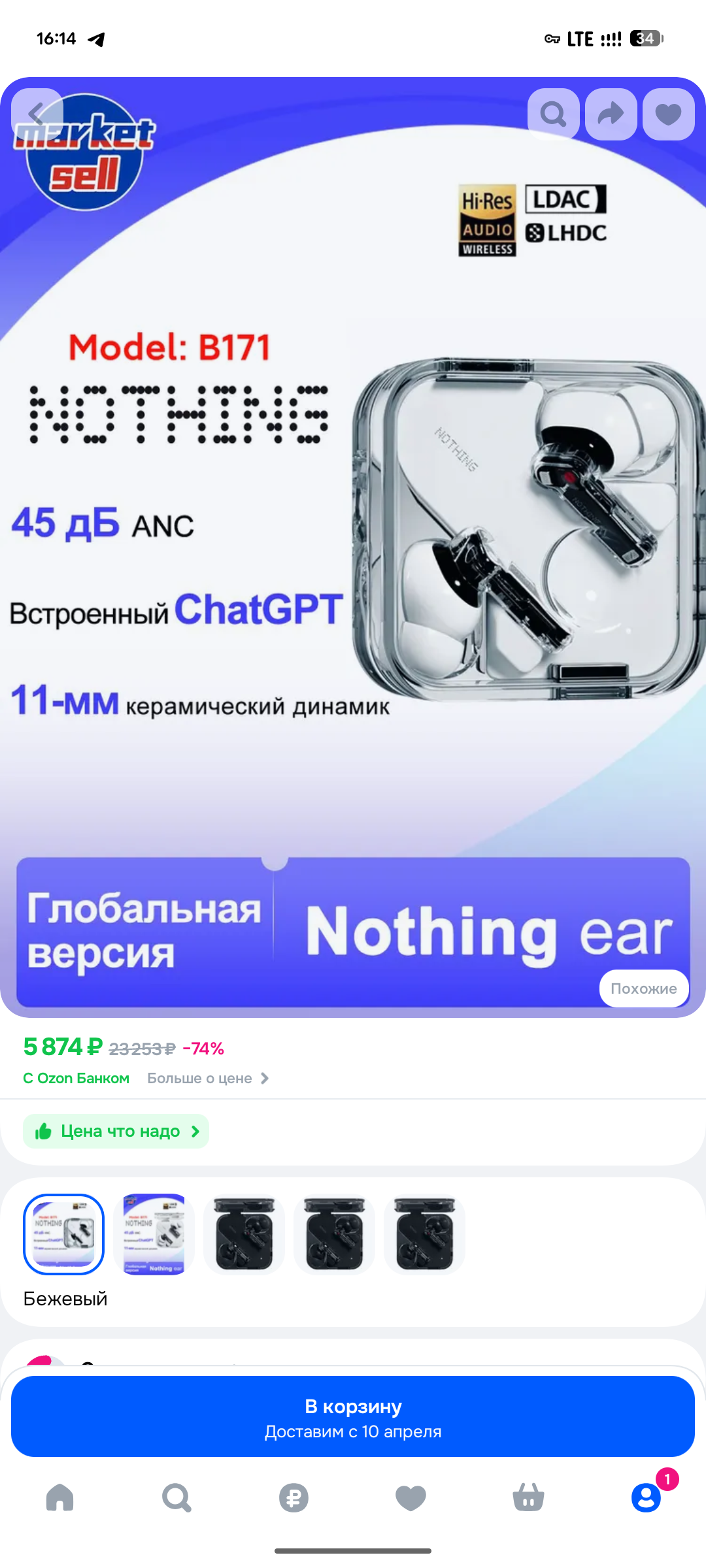Screen dimensions: 706x1568
Task: Open favorites tab in bottom navigation
Action: pyautogui.click(x=411, y=1497)
